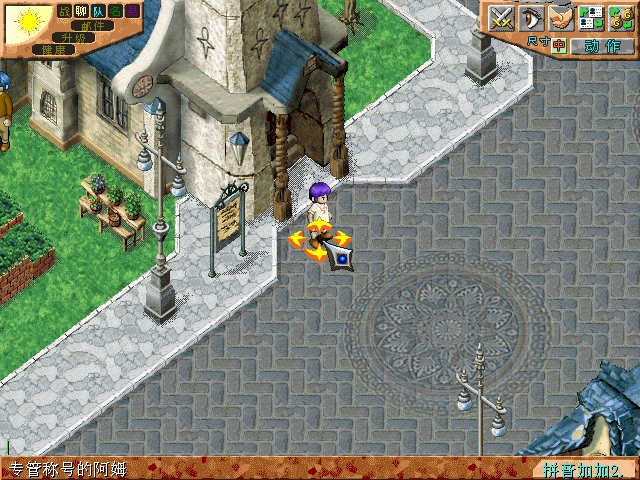Open the 动作 actions menu

point(602,45)
